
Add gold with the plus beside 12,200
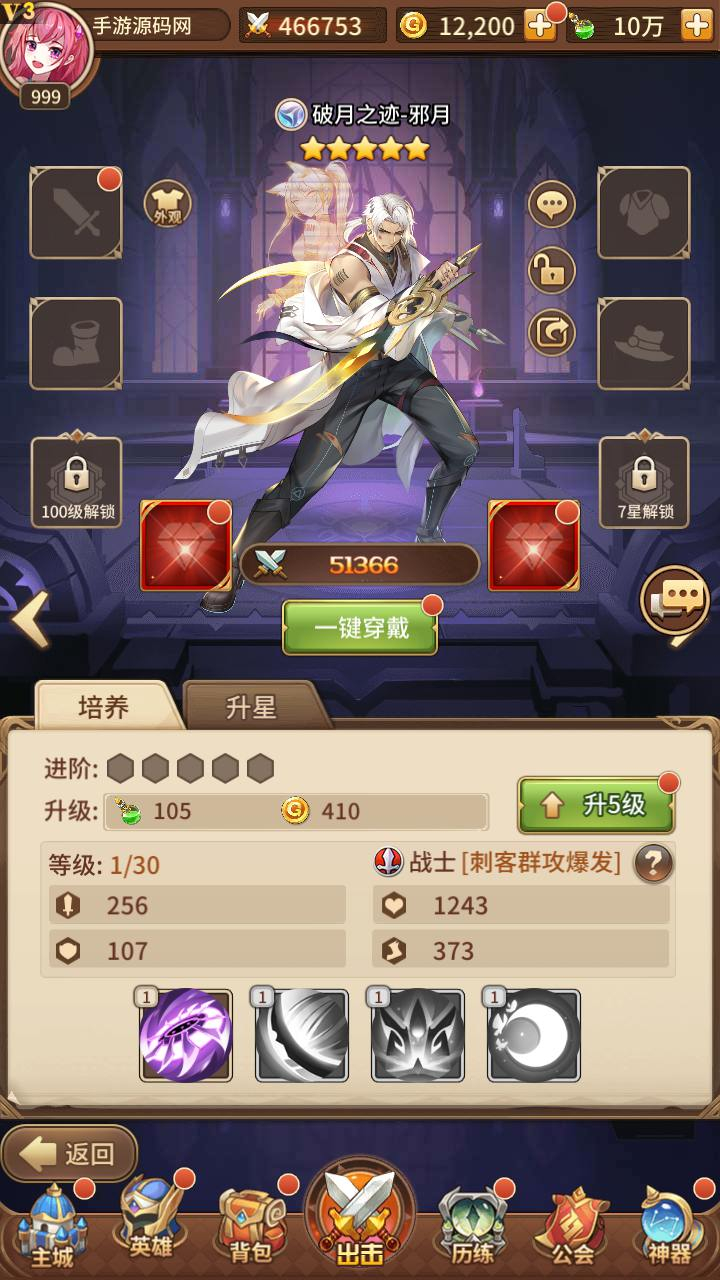[x=540, y=26]
